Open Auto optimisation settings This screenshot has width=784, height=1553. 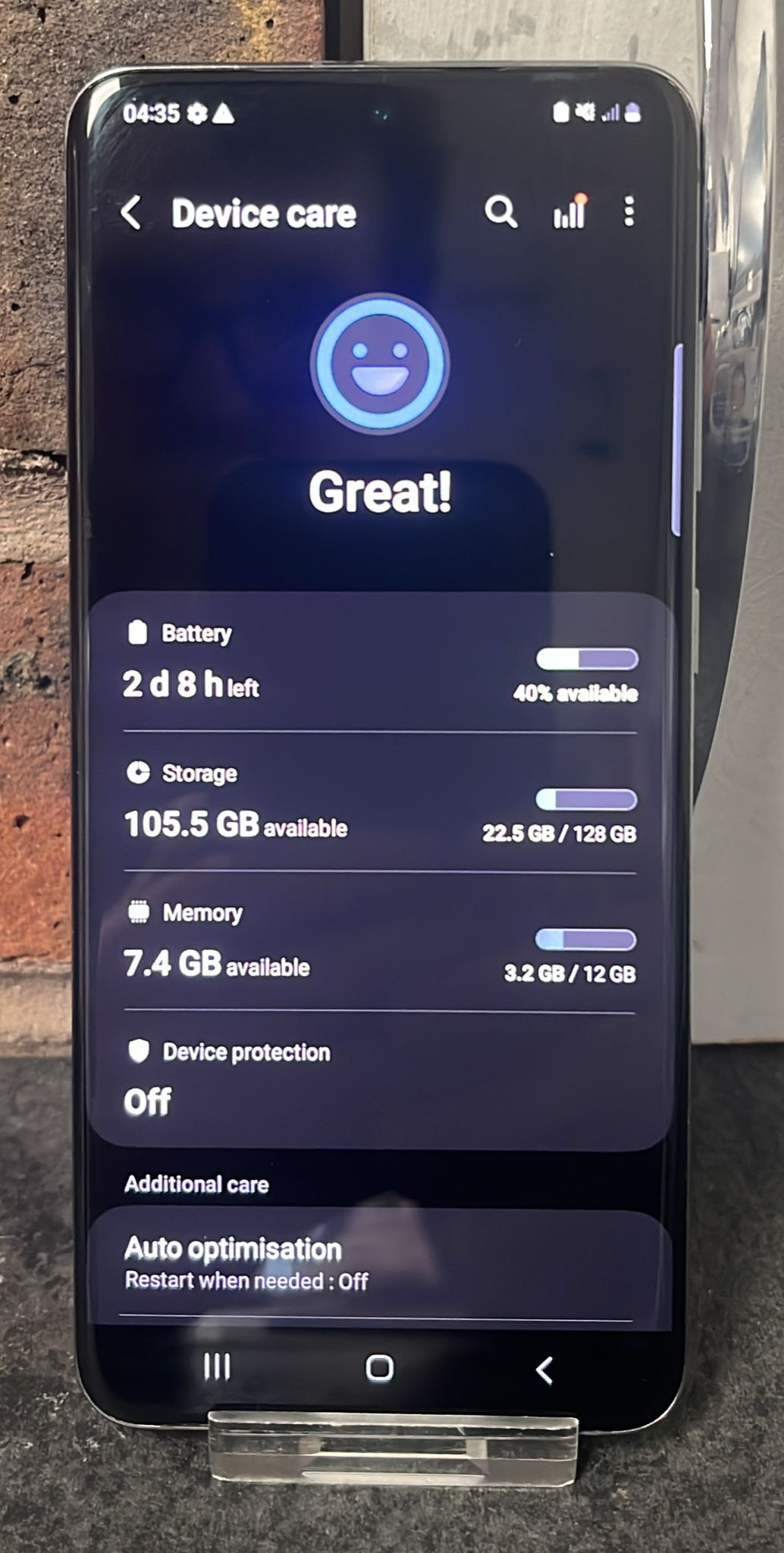[380, 1265]
